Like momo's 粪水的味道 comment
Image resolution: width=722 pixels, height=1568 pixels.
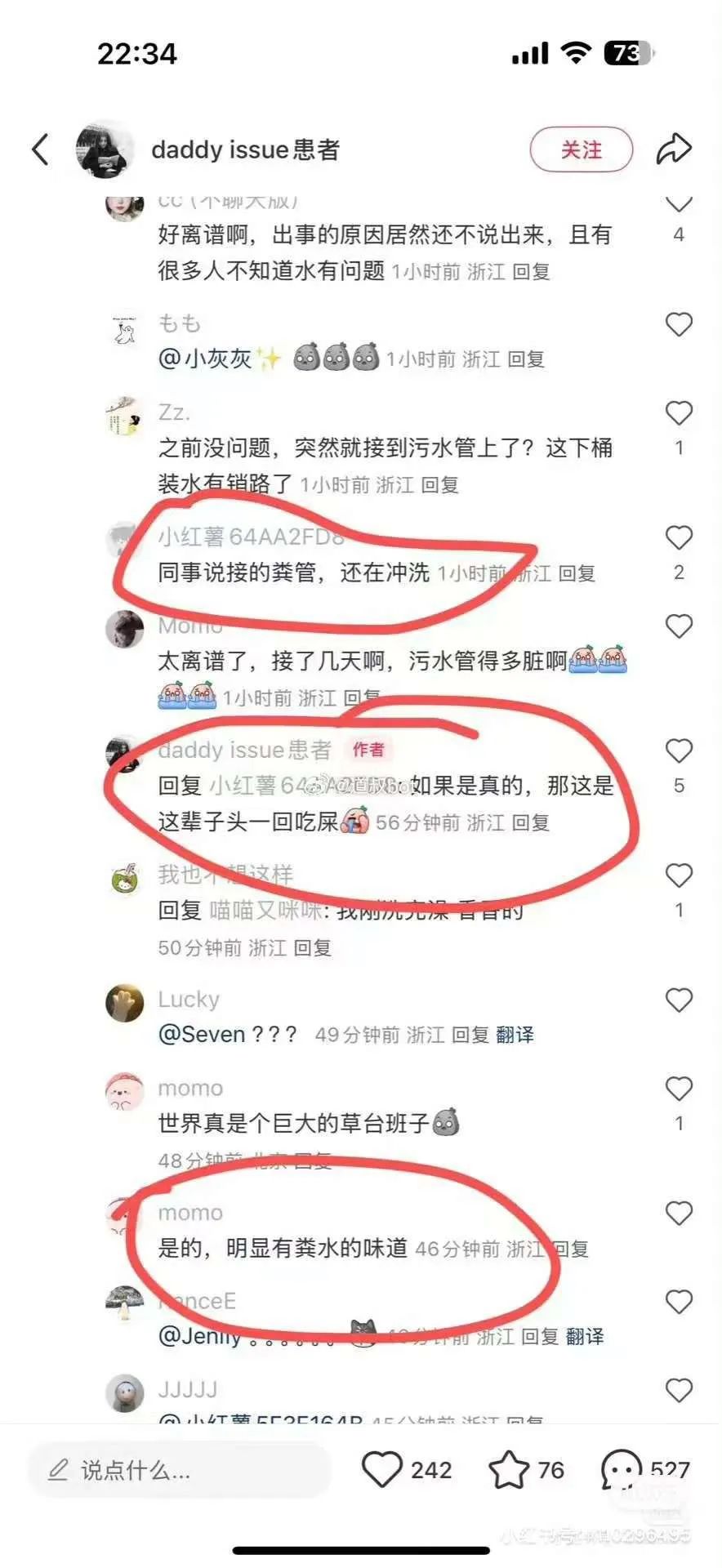tap(679, 1214)
